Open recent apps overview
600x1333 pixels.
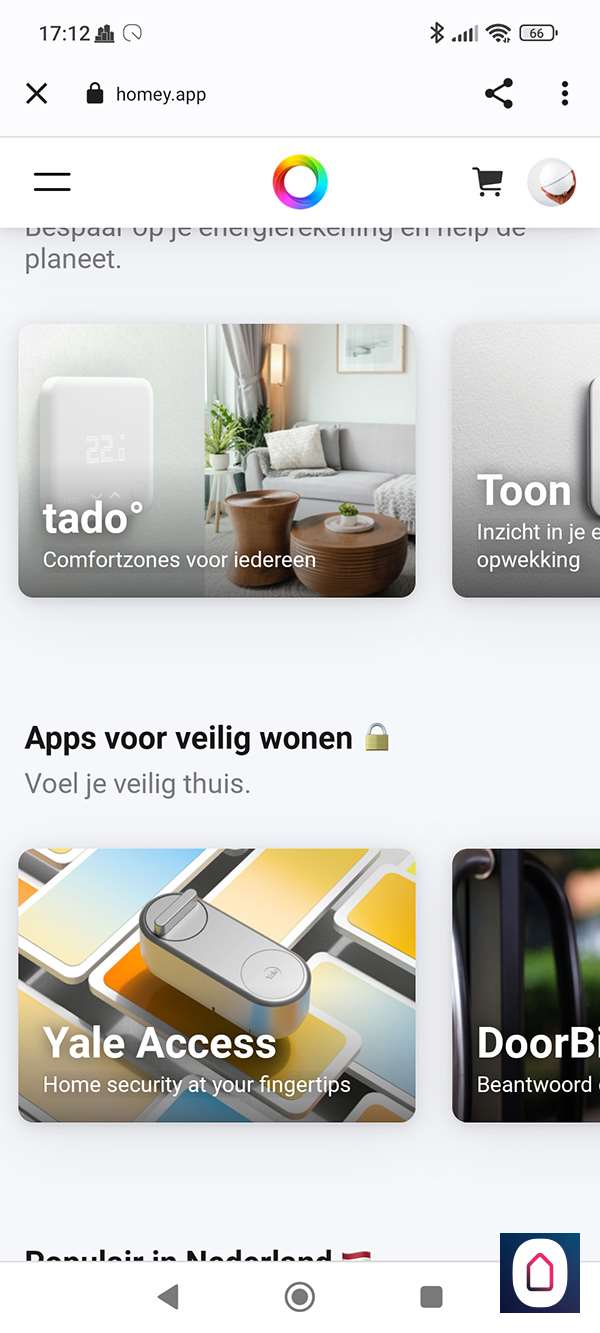(432, 1297)
